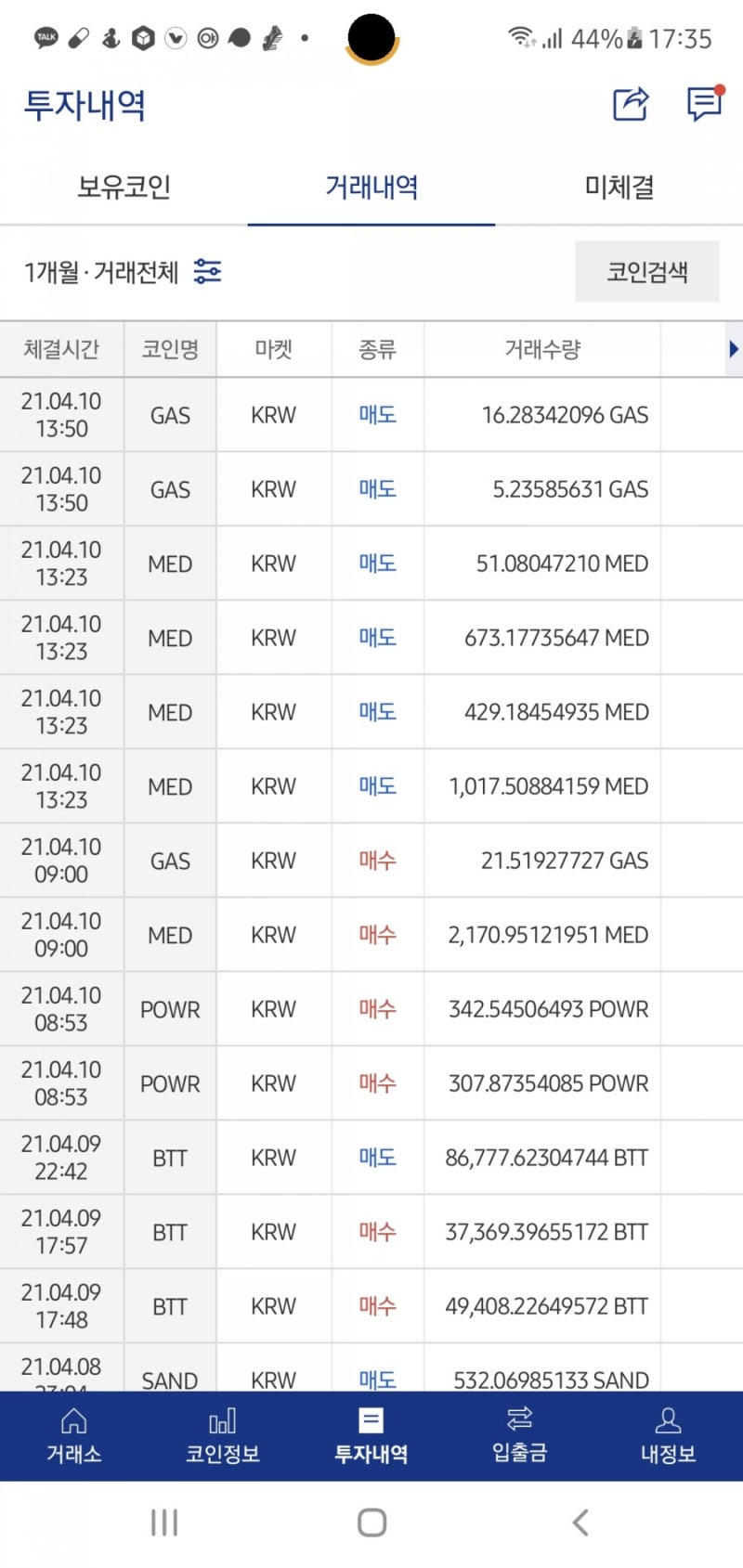The image size is (743, 1568).
Task: Switch to the 미체결 tab
Action: (618, 186)
